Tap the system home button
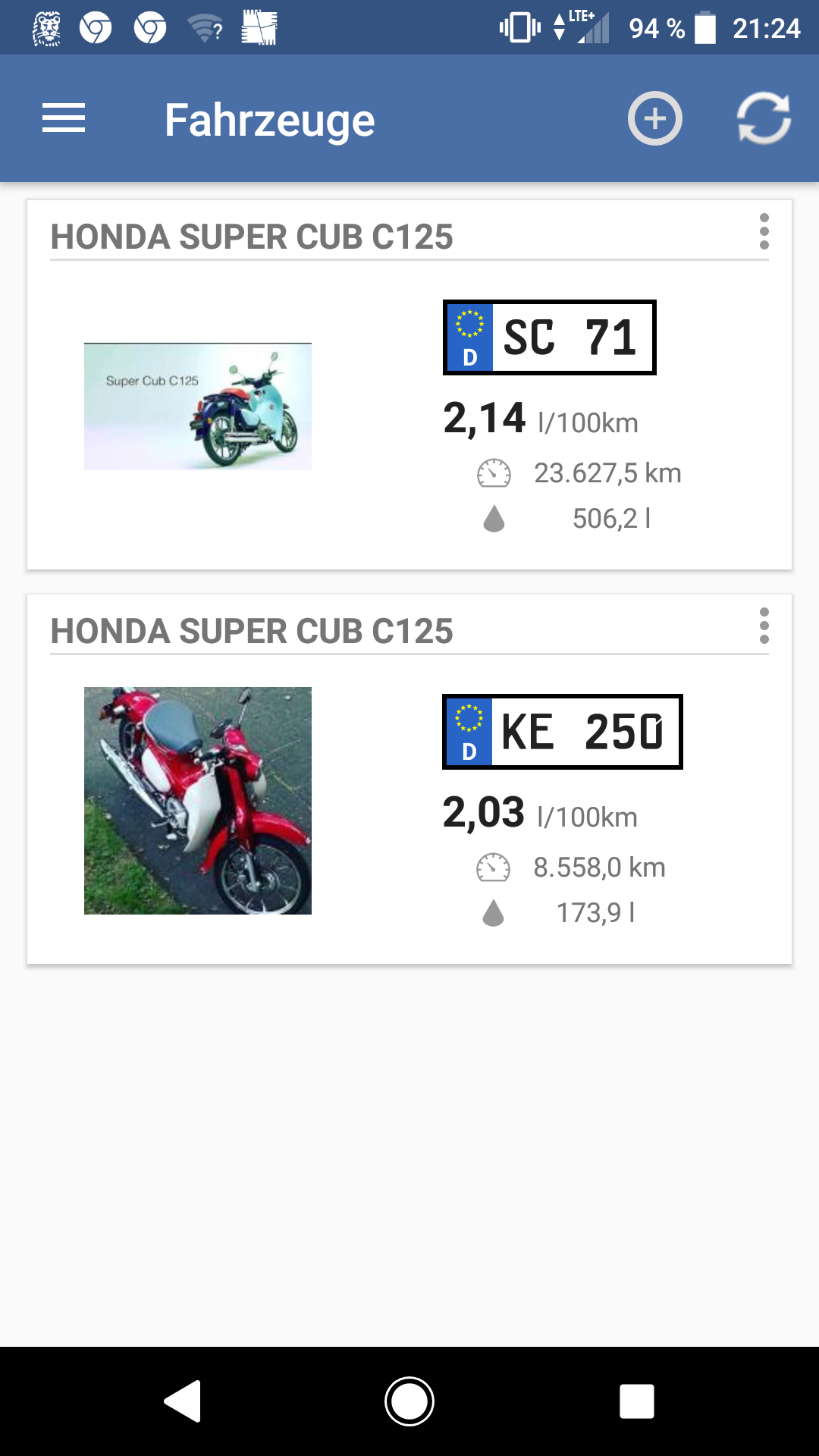Screen dimensions: 819x1456 tap(409, 1401)
